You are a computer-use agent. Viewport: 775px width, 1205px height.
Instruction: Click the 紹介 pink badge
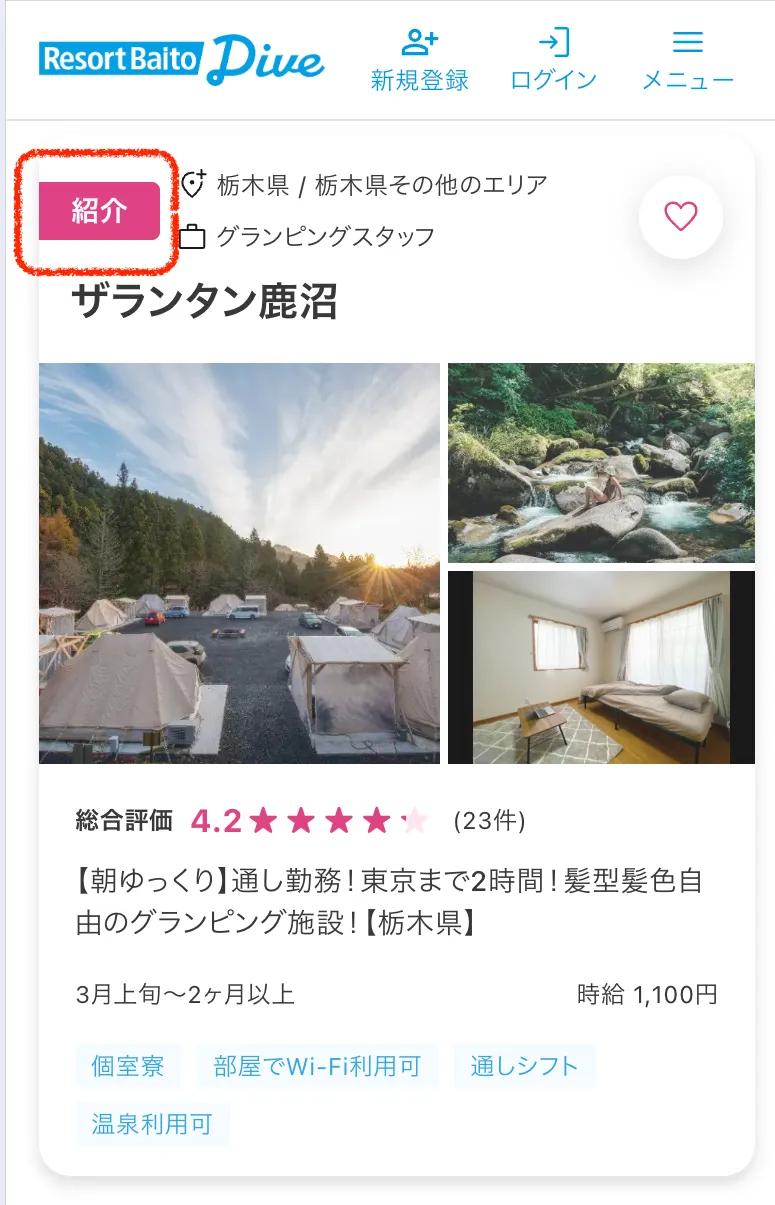click(x=96, y=211)
